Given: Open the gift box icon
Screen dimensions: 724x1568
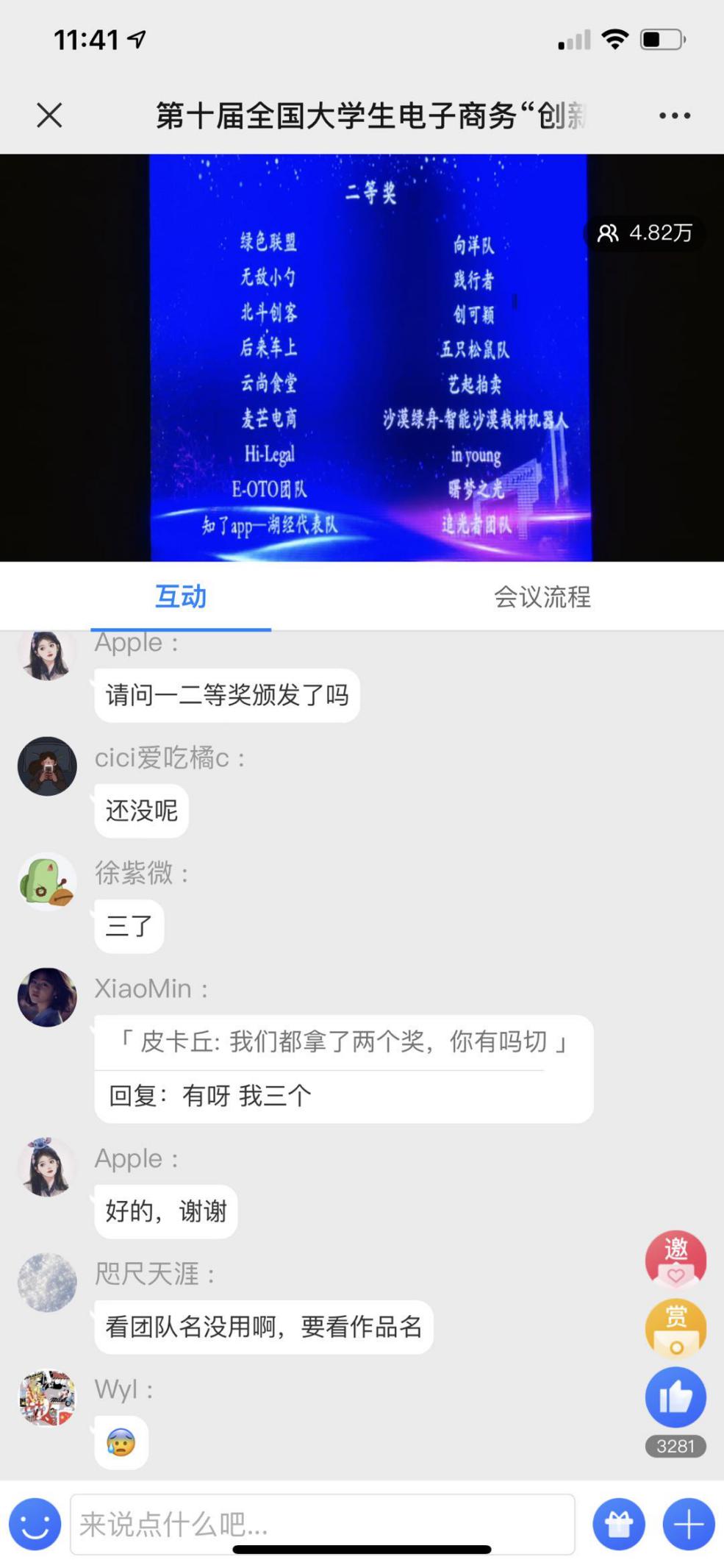Looking at the screenshot, I should pyautogui.click(x=619, y=1524).
